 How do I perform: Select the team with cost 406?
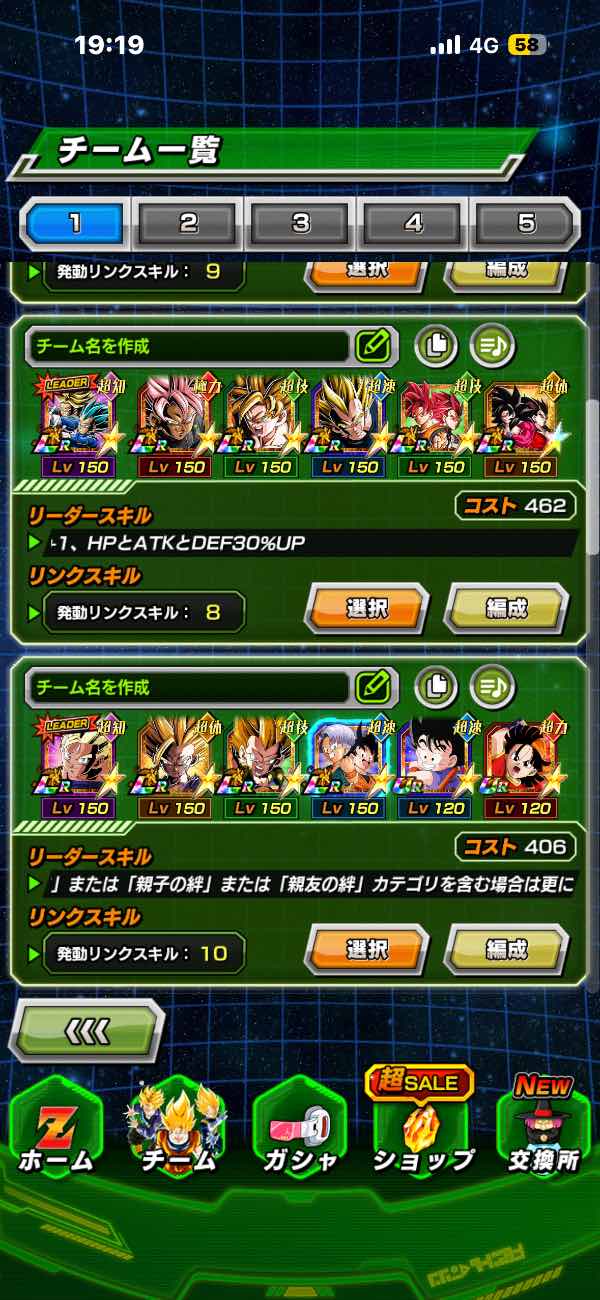click(366, 950)
